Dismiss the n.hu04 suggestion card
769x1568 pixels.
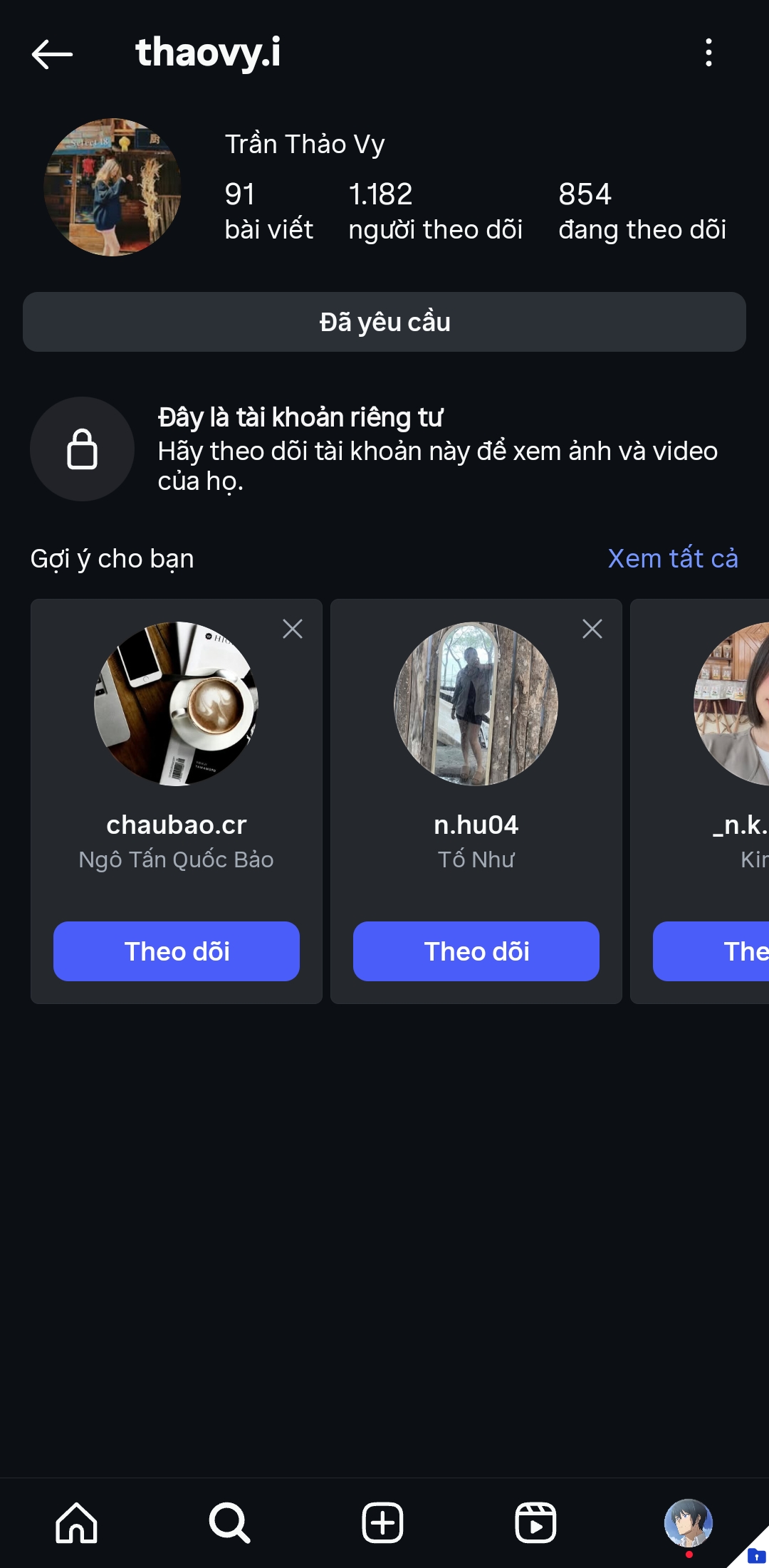592,629
